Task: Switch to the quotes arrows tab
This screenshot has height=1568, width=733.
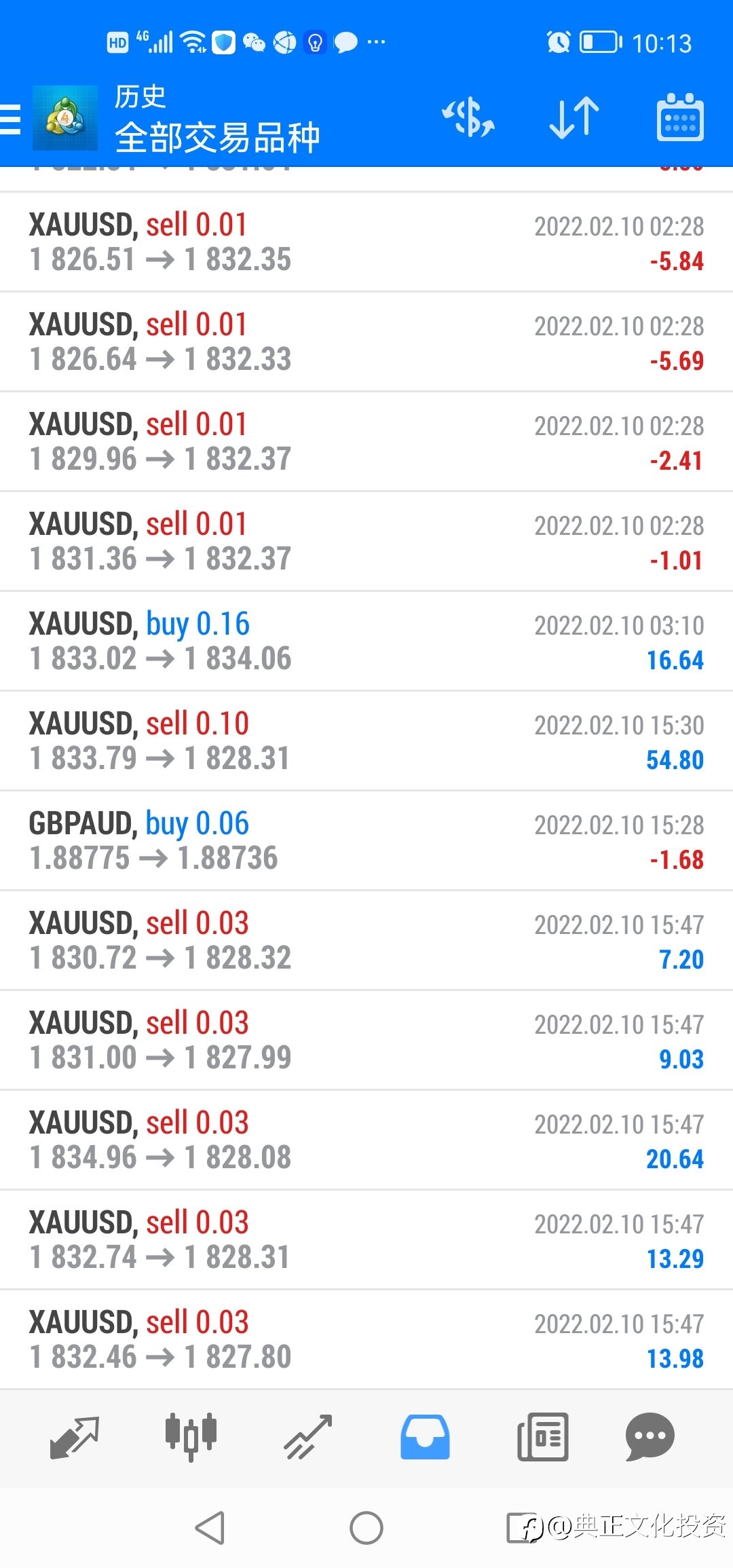Action: tap(75, 1437)
